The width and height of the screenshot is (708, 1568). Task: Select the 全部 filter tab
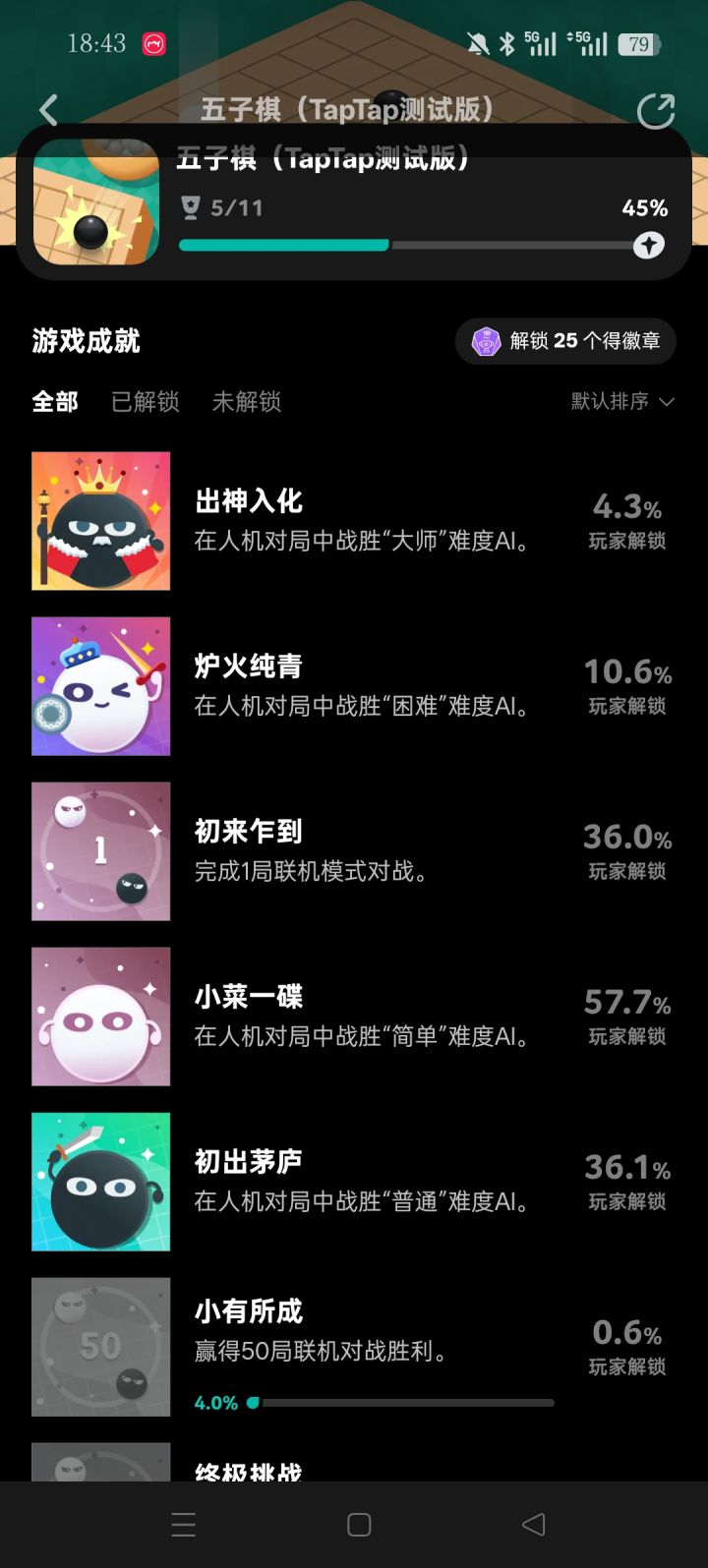pos(54,402)
